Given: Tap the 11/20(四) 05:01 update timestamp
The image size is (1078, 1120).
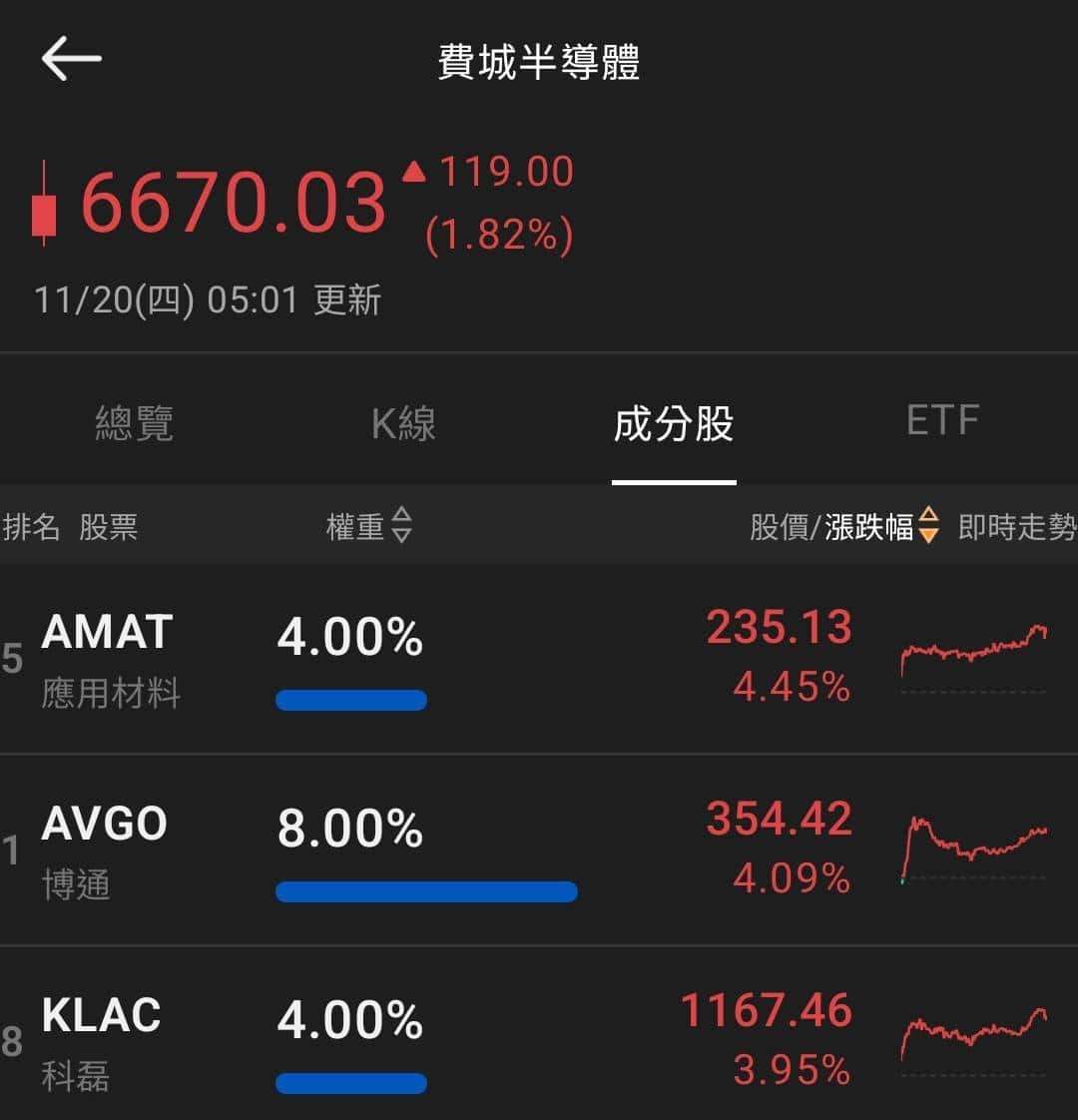Looking at the screenshot, I should [200, 299].
